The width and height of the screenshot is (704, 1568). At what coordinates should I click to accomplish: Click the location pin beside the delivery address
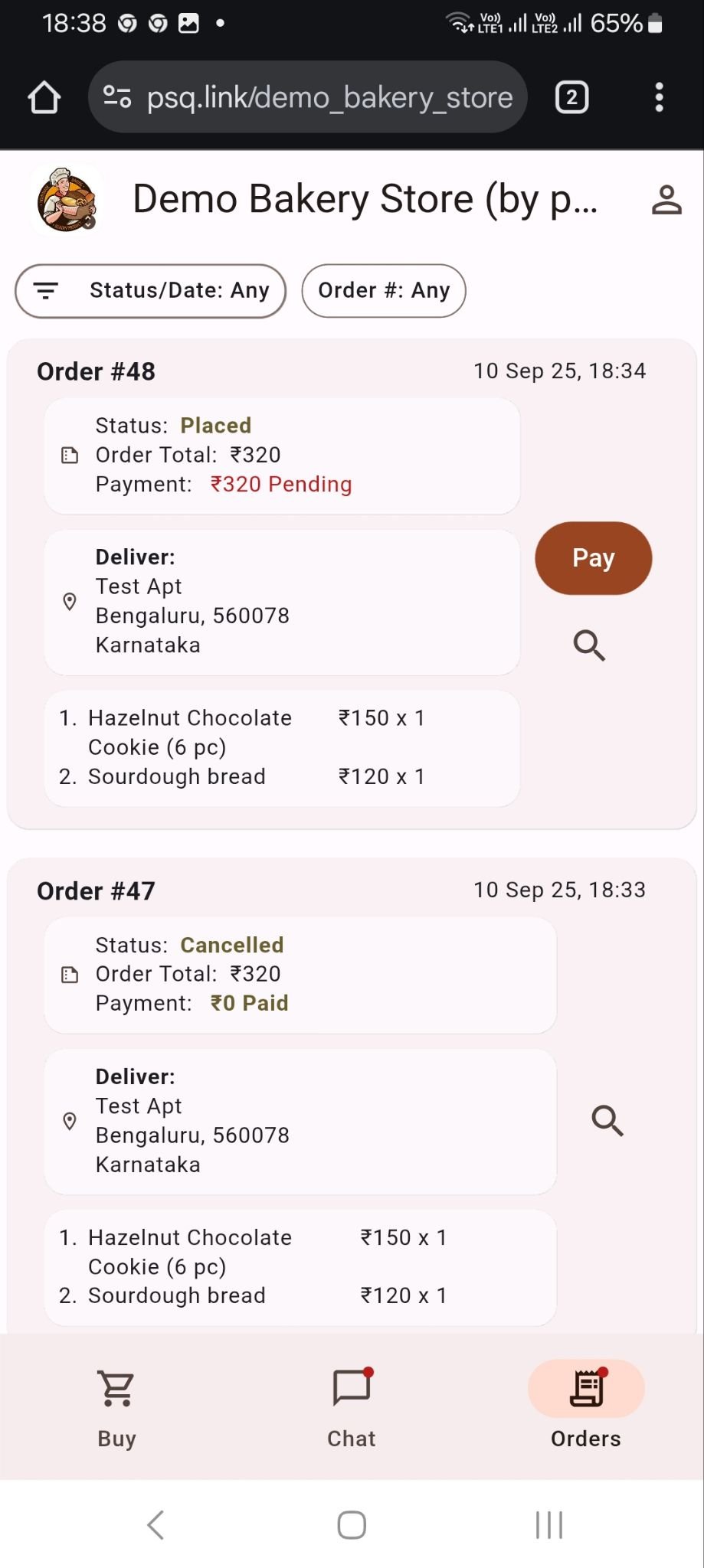coord(70,602)
